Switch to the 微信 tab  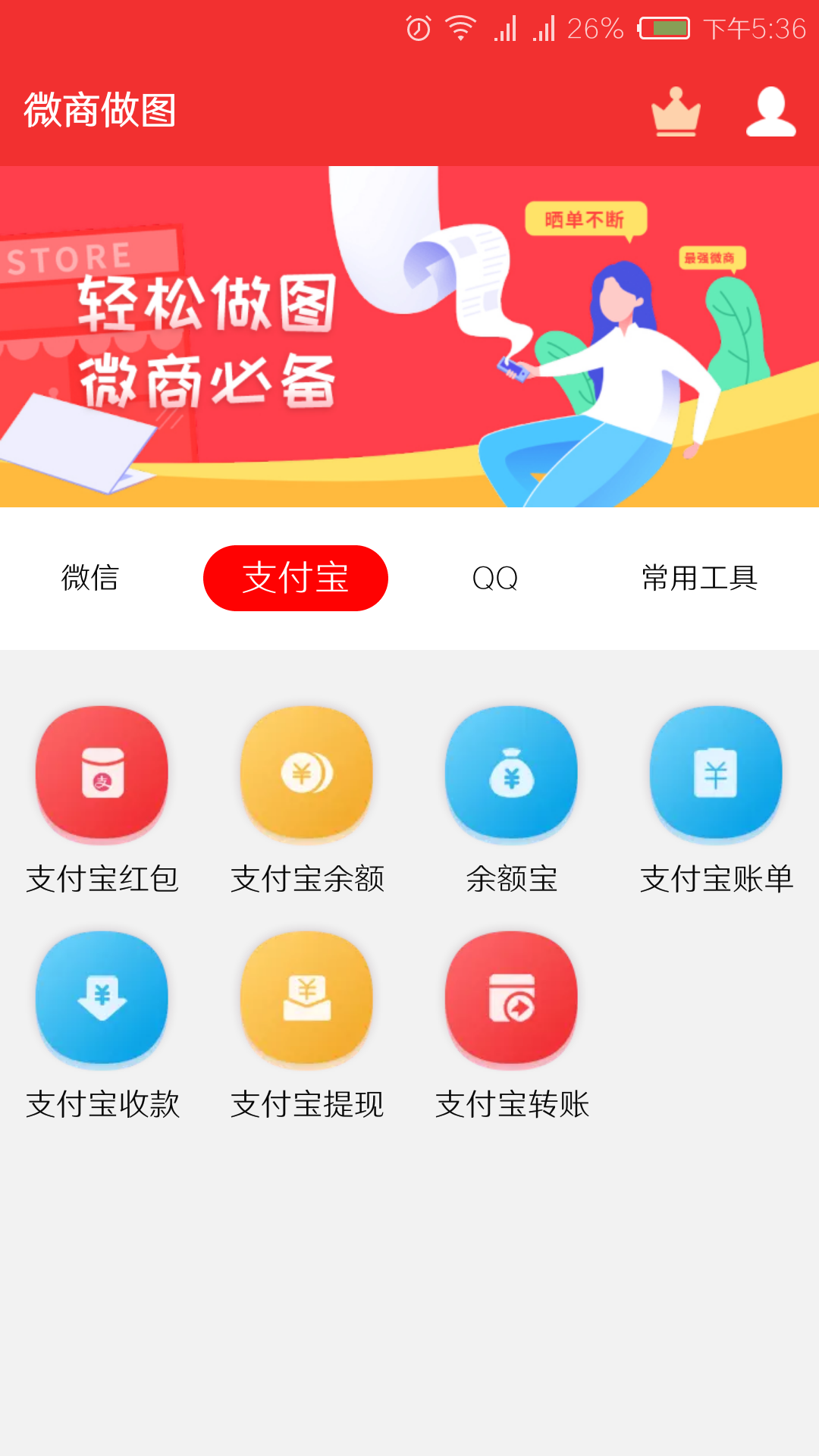pyautogui.click(x=90, y=578)
